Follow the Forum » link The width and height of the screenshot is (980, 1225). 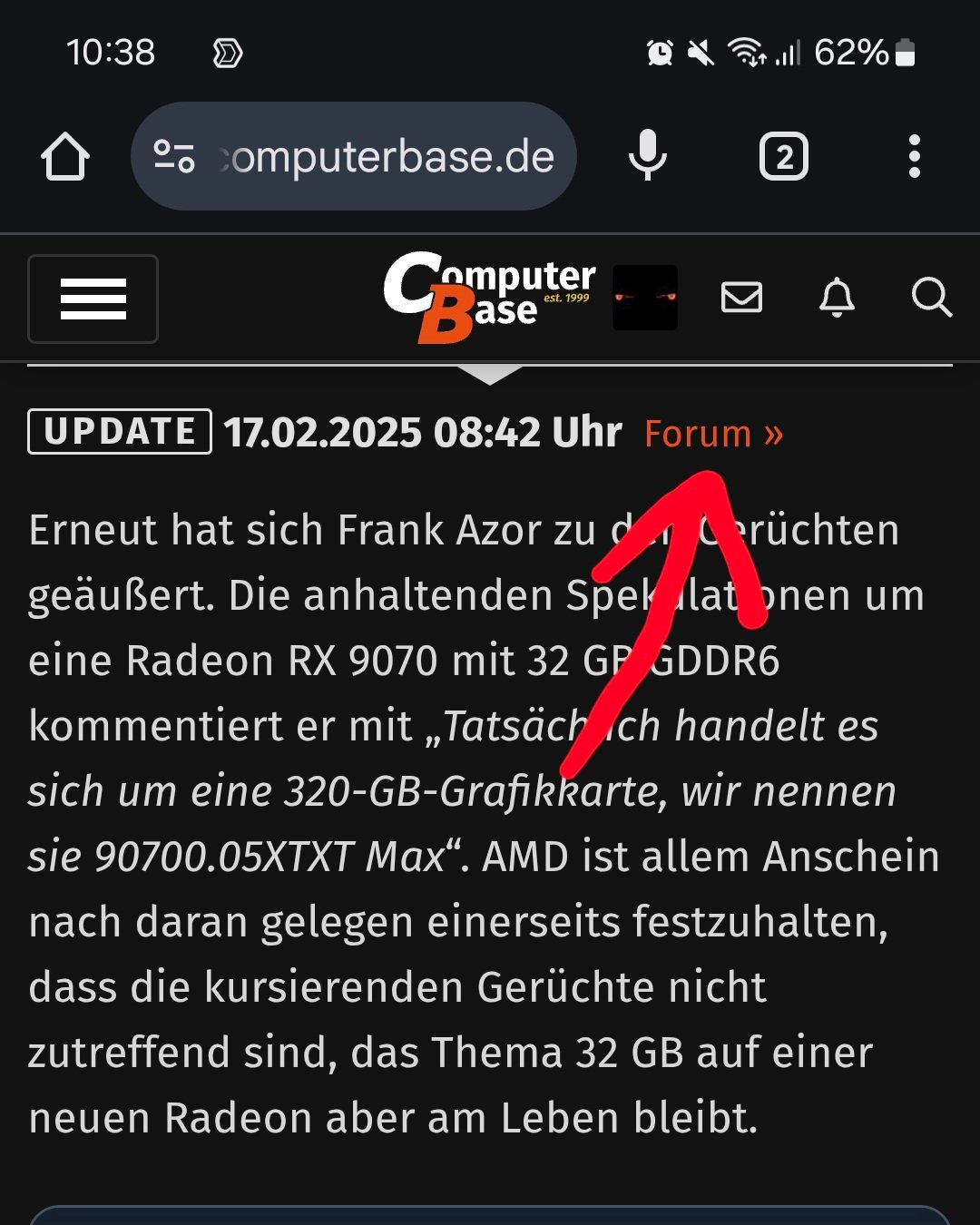click(x=713, y=434)
